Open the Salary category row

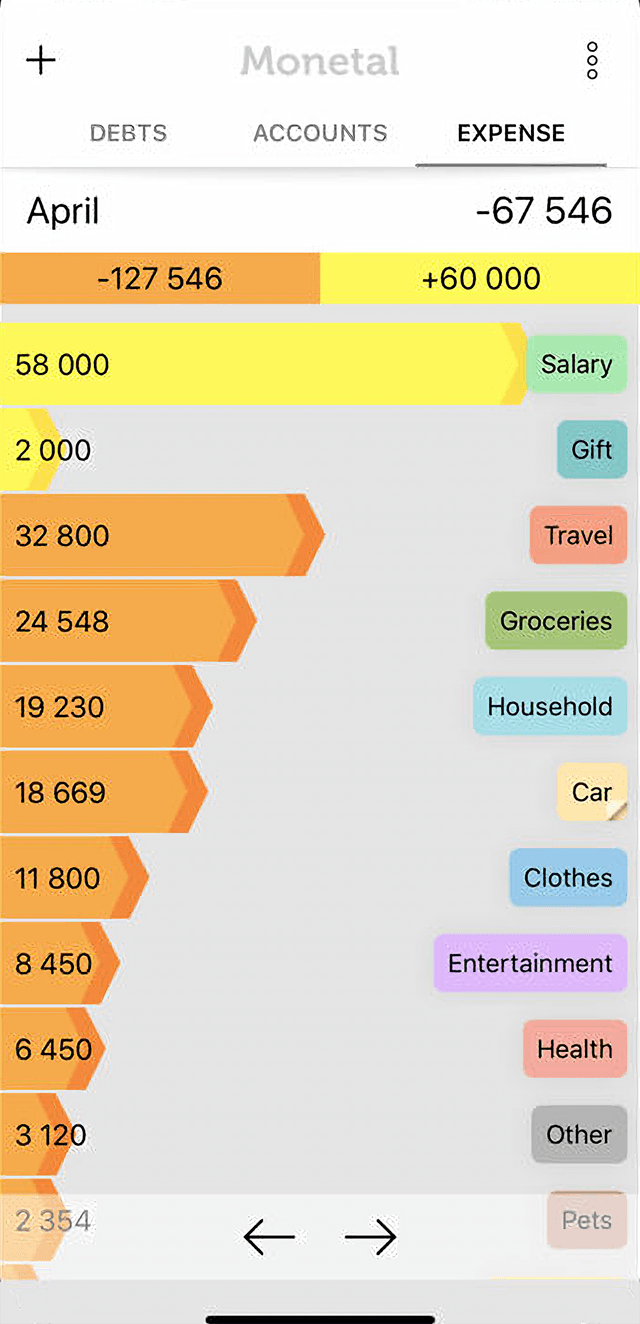[x=320, y=364]
